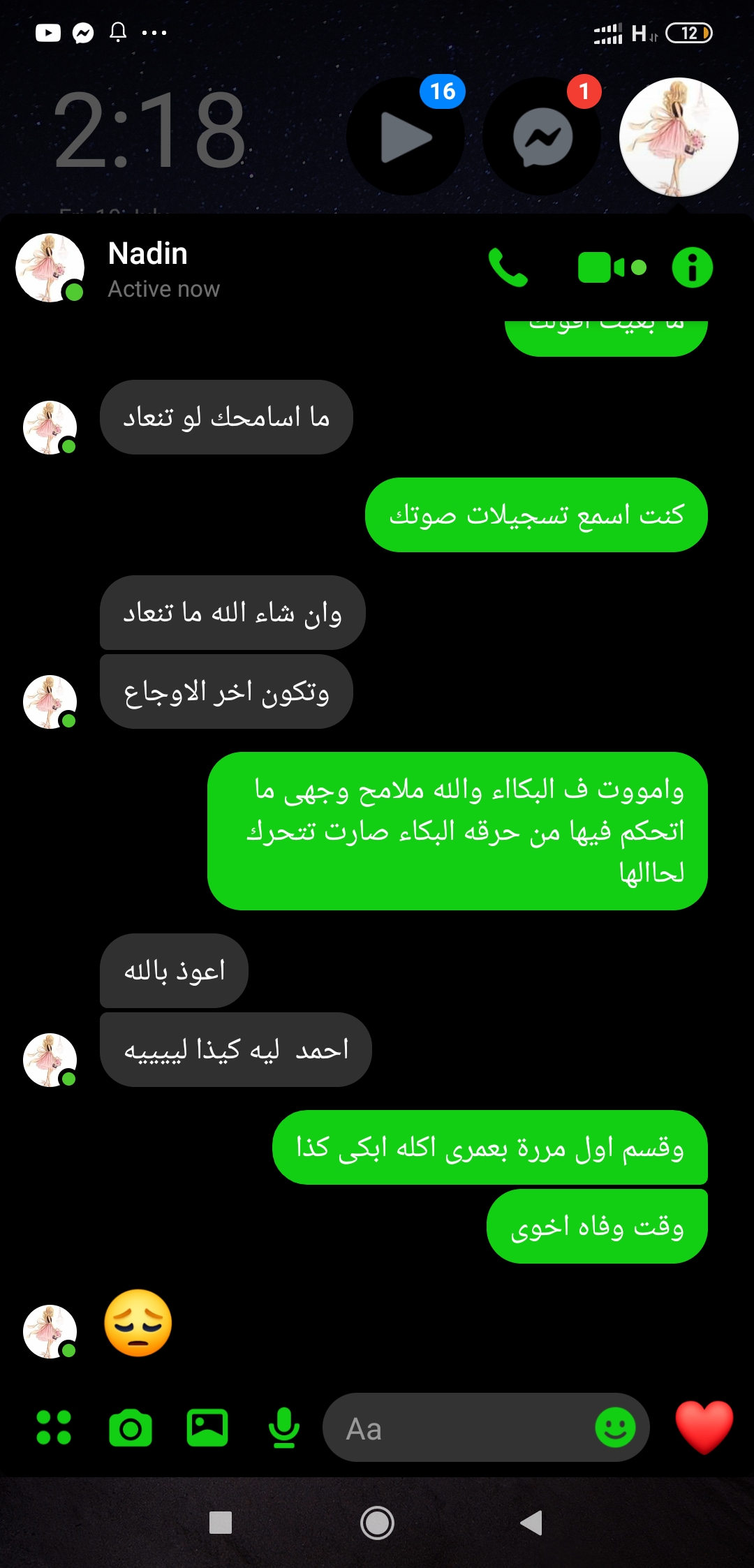Open the emoji picker in message field
Viewport: 754px width, 1568px height.
point(615,1428)
